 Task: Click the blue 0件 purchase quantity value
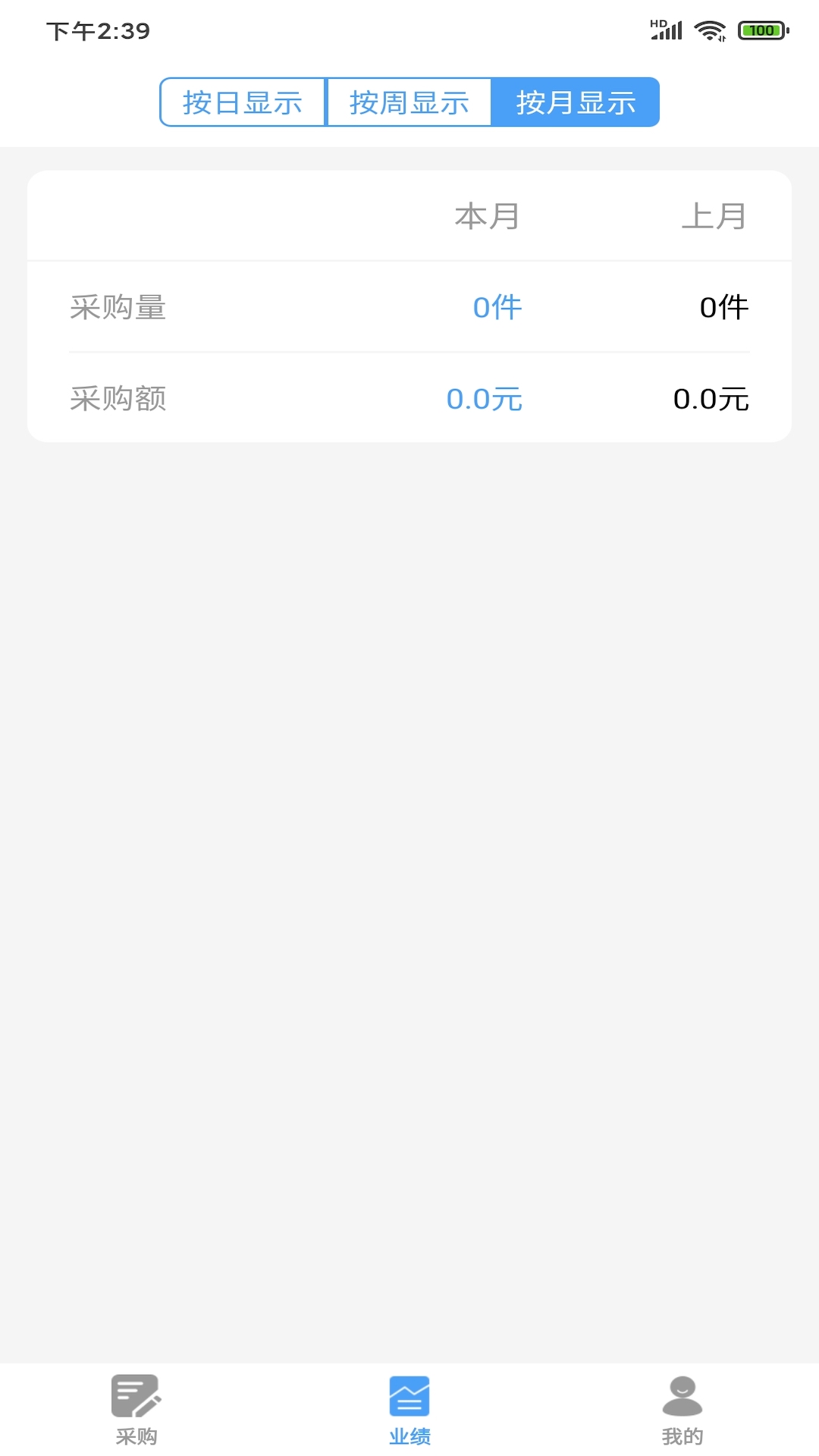(496, 307)
